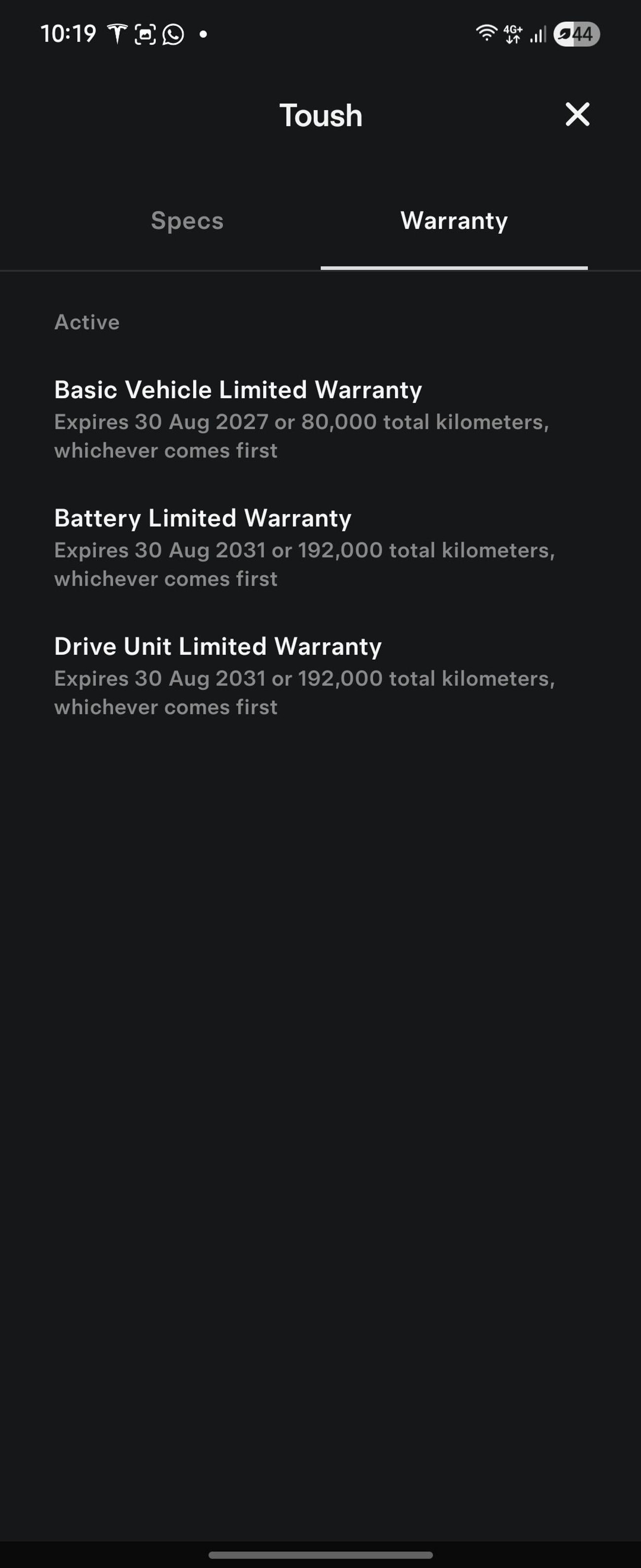The width and height of the screenshot is (641, 1568).
Task: Tap the Toush vehicle name title
Action: (x=320, y=115)
